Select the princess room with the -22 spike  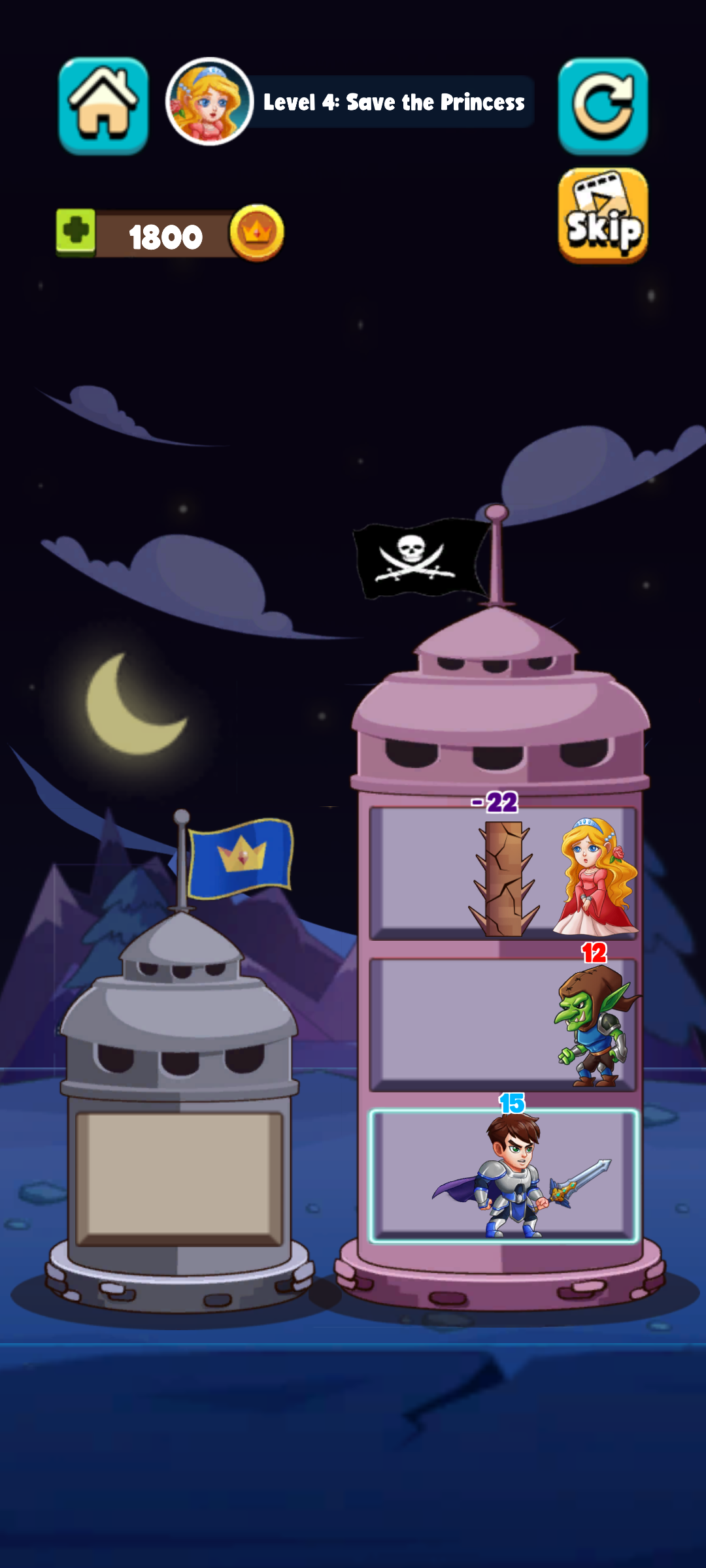[502, 874]
